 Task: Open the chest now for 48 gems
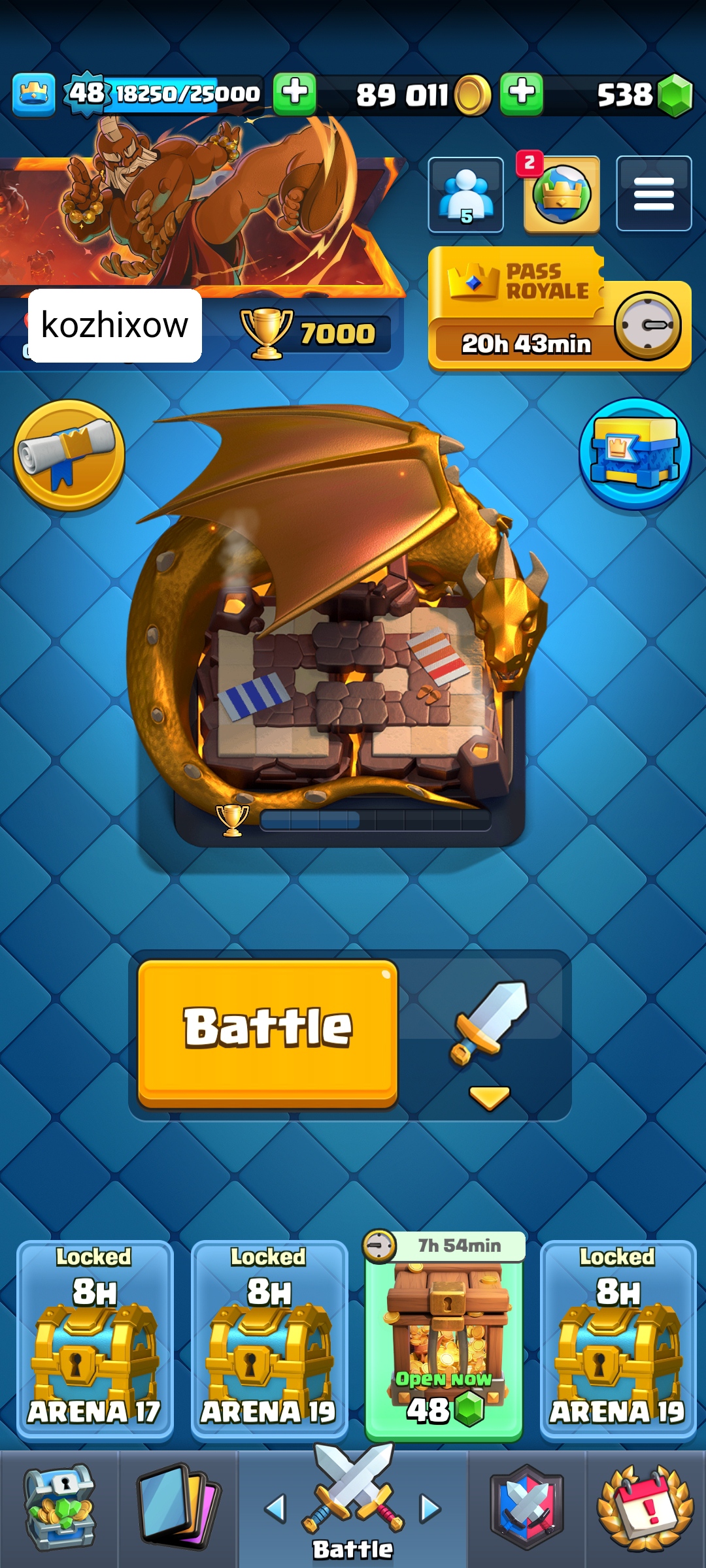point(445,1337)
